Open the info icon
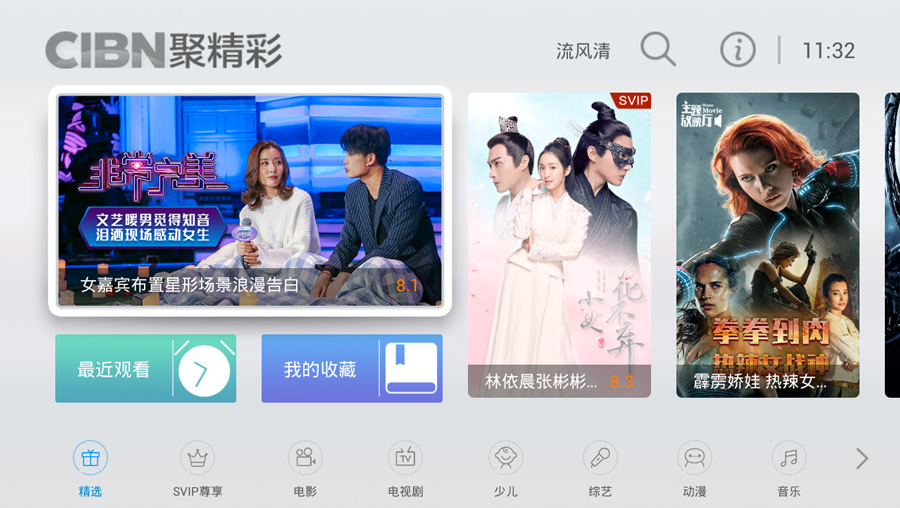900x508 pixels. 738,50
